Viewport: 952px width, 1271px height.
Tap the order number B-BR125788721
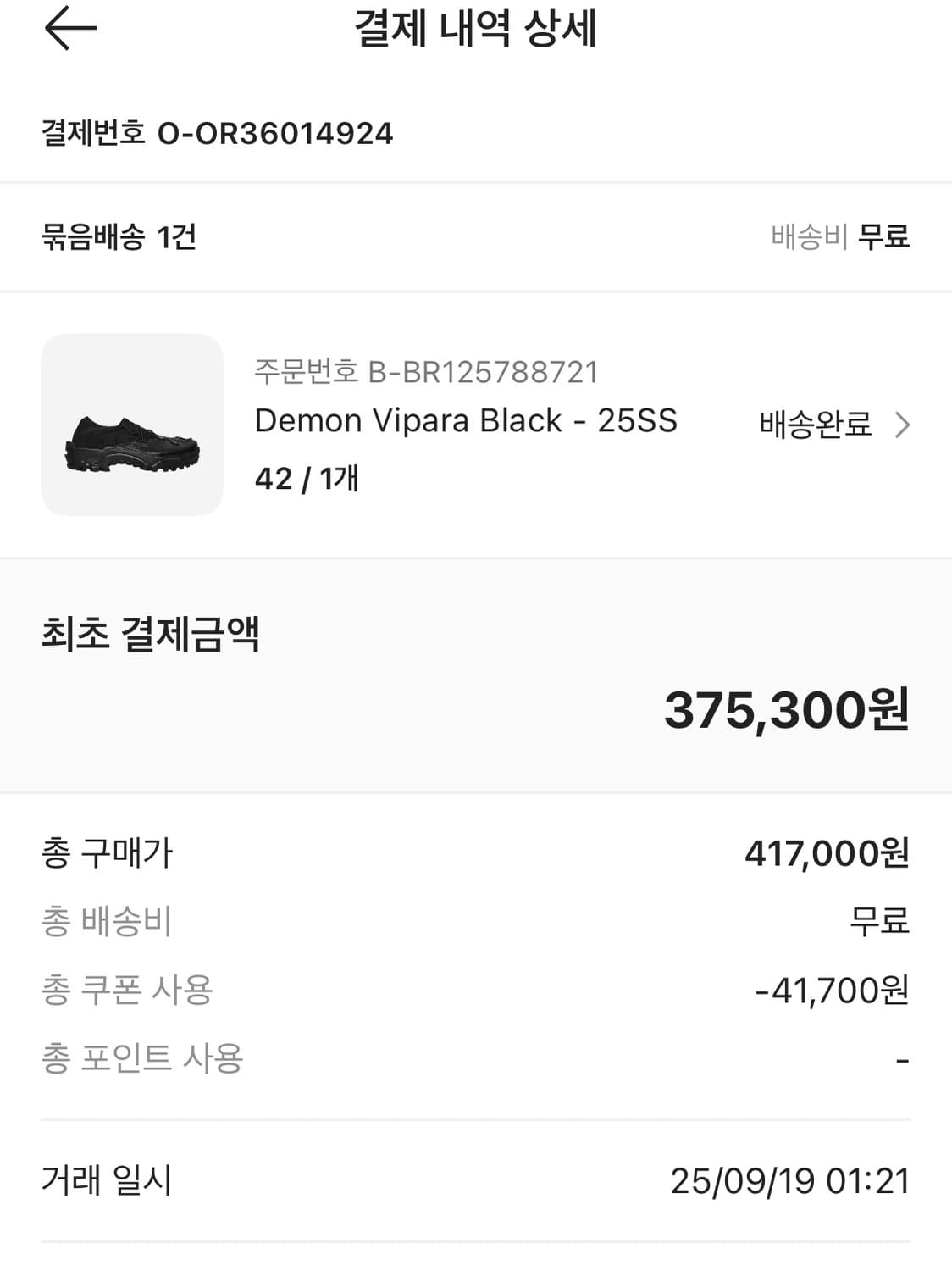point(428,370)
